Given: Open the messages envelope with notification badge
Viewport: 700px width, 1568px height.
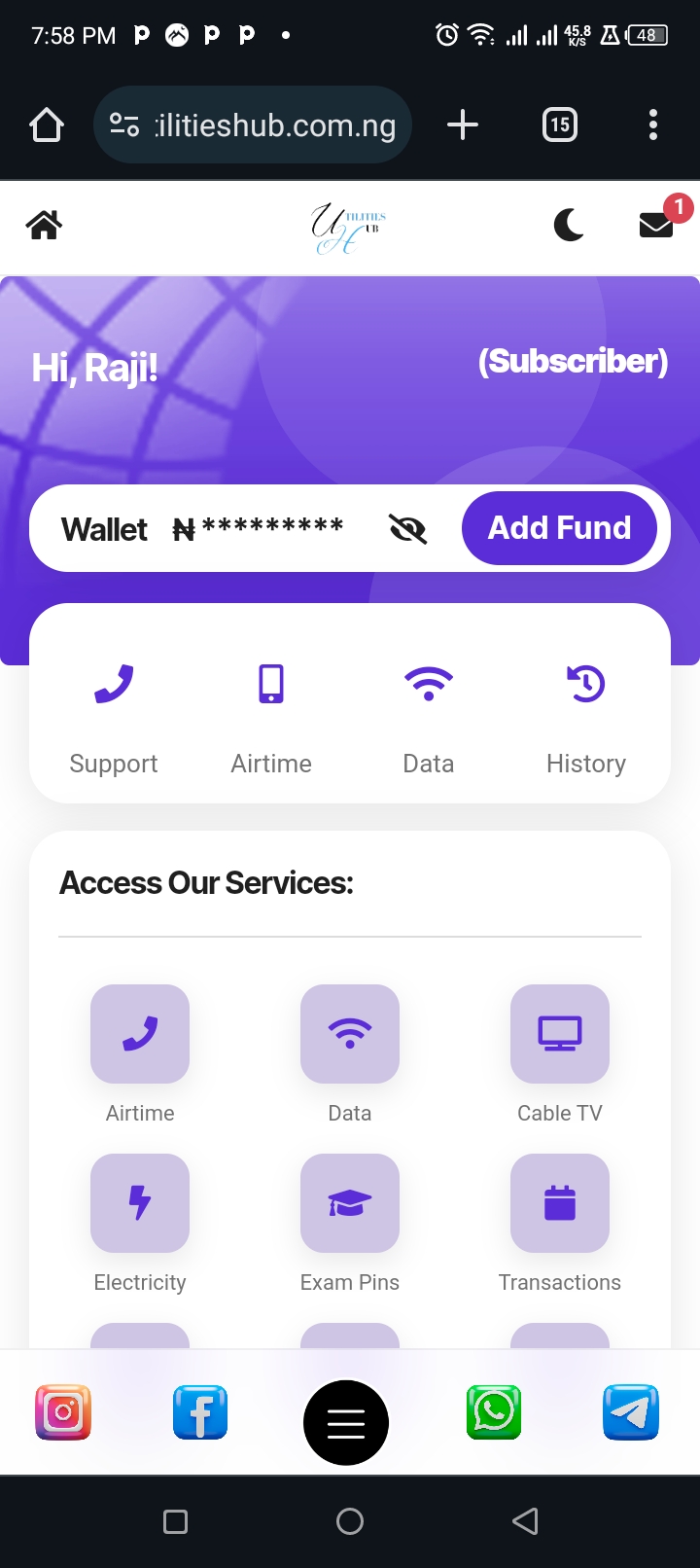Looking at the screenshot, I should (656, 225).
